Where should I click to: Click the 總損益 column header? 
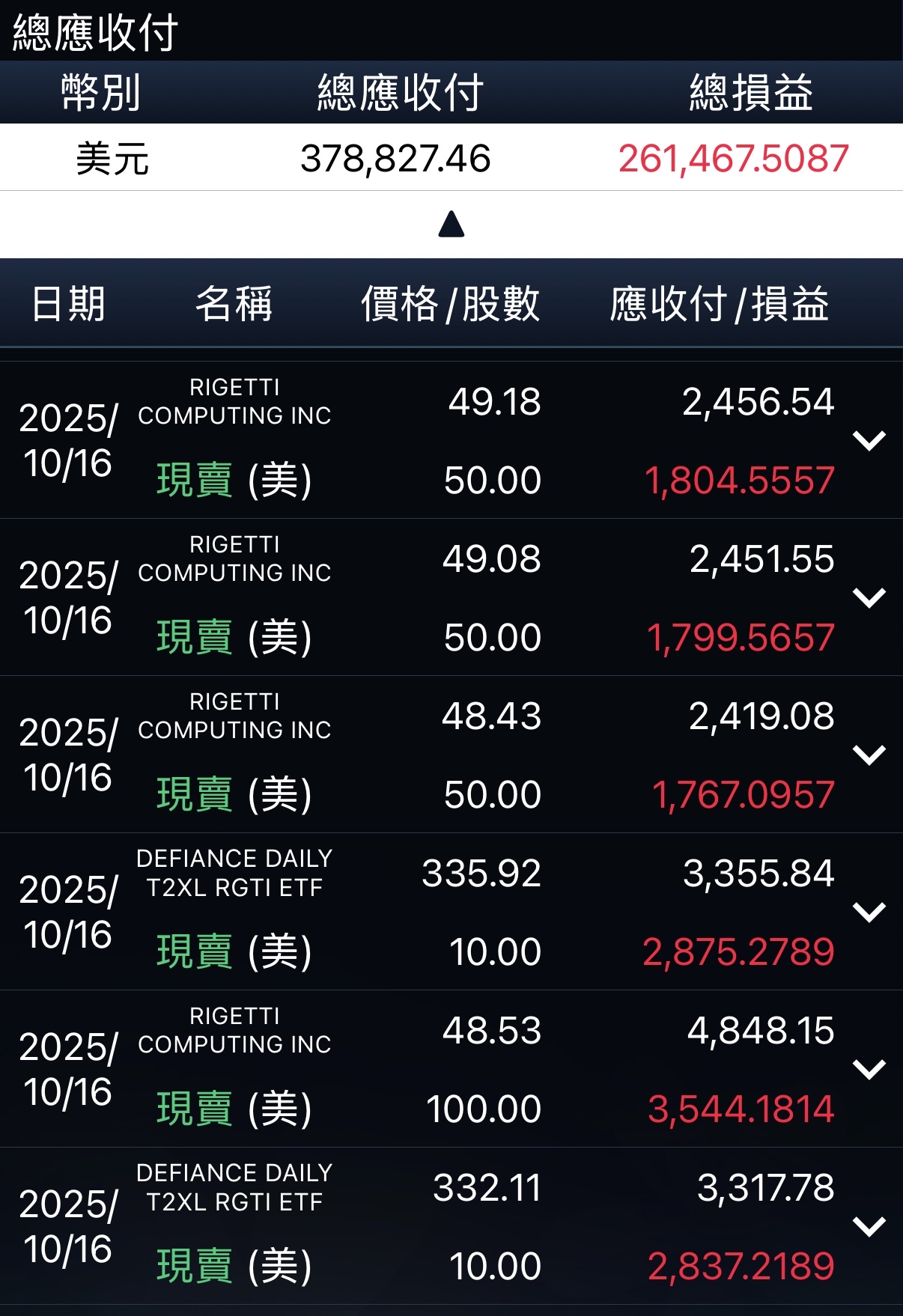tap(752, 91)
